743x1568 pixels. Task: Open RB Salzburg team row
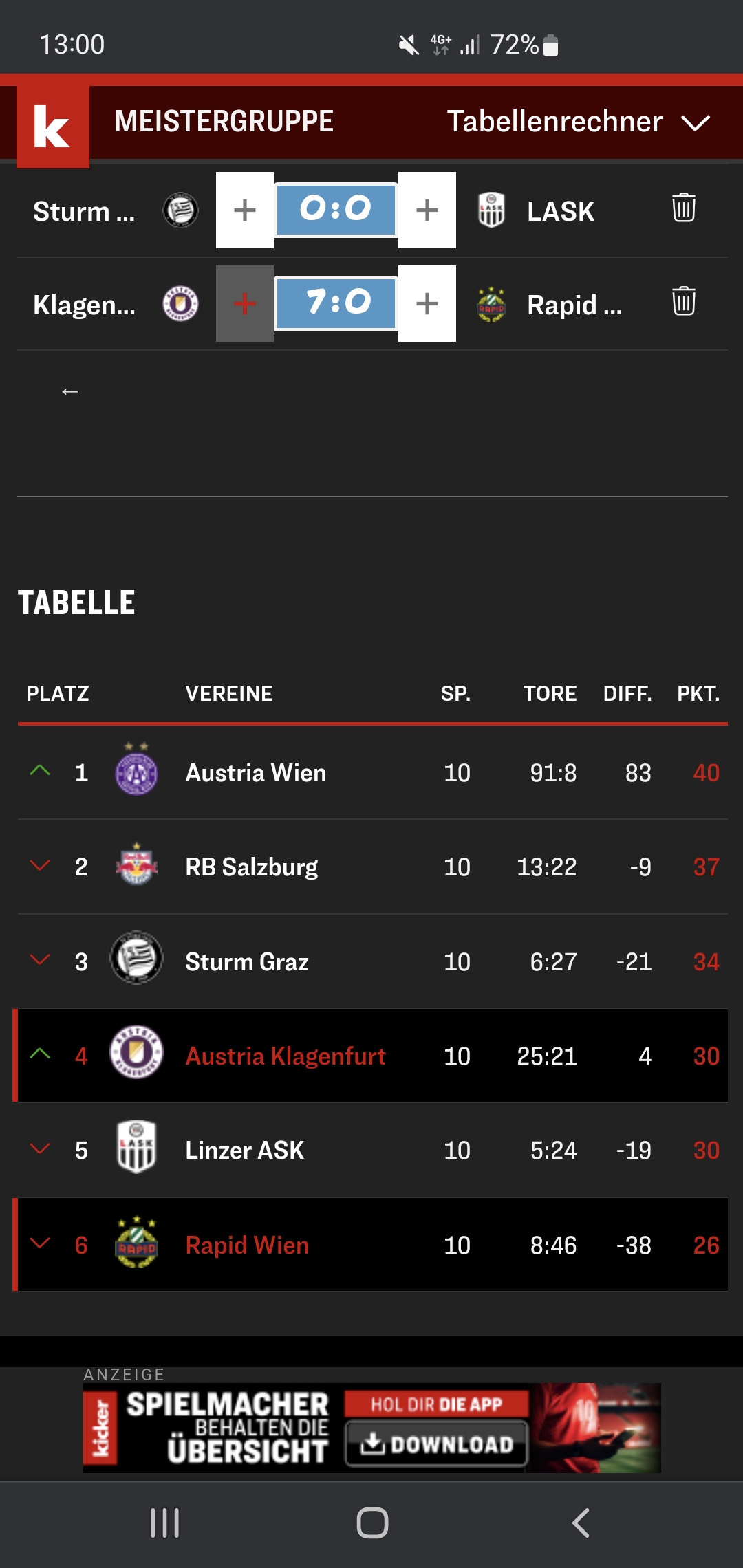(x=372, y=867)
